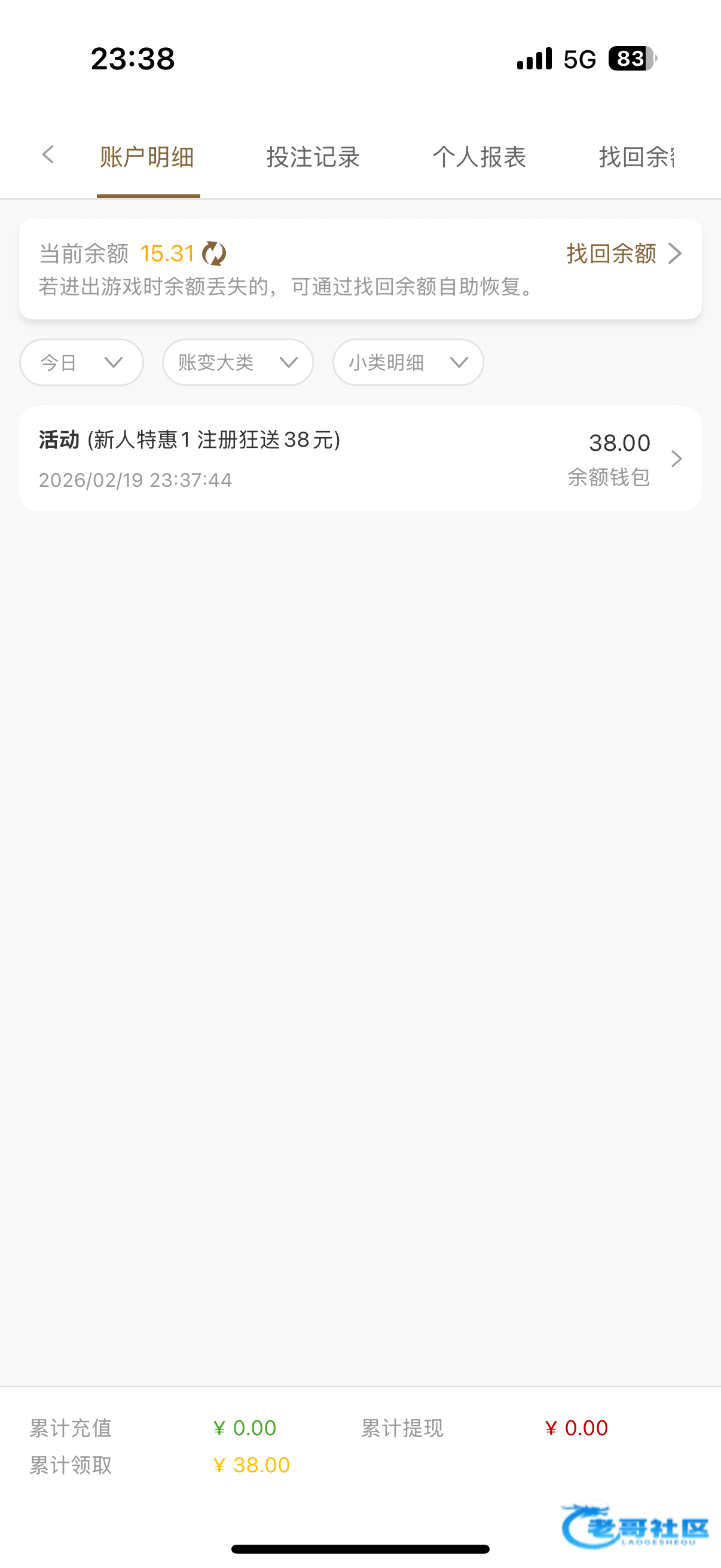
Task: Open the 找回余额 link in the balance card
Action: [623, 253]
